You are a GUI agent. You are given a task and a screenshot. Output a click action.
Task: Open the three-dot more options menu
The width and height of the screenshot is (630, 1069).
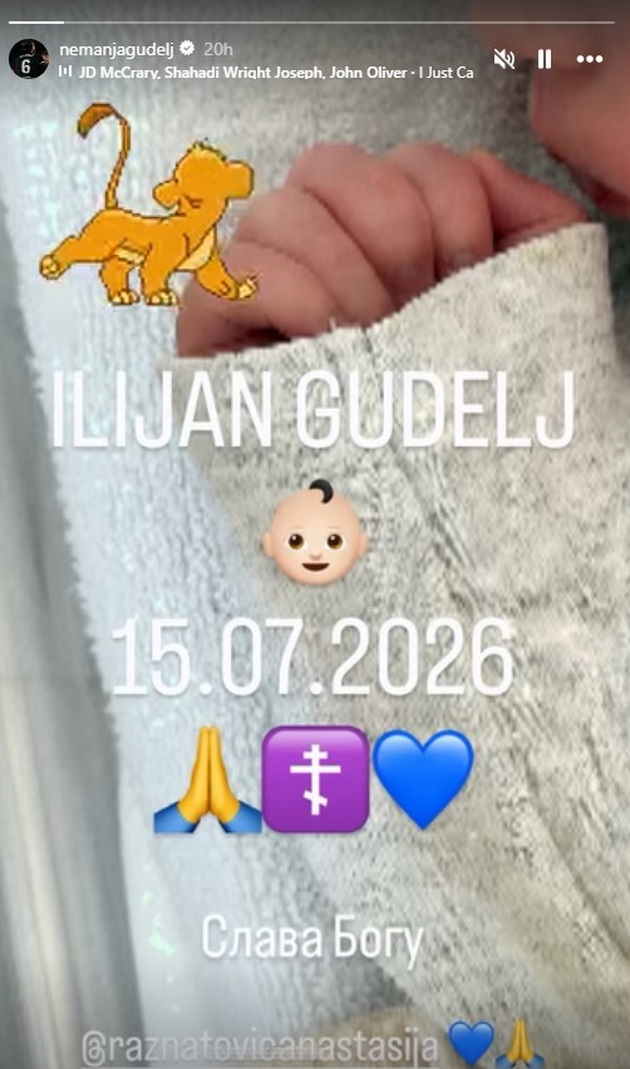coord(589,59)
